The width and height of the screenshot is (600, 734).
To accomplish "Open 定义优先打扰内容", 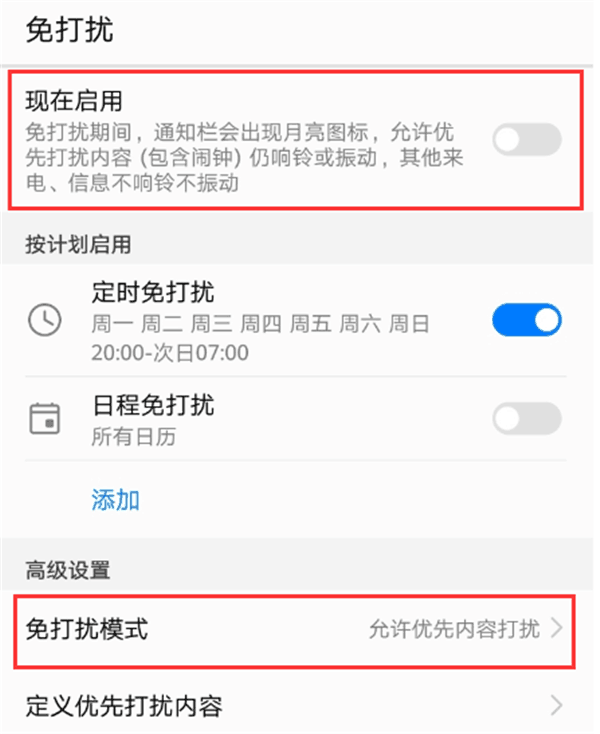I will tap(296, 706).
